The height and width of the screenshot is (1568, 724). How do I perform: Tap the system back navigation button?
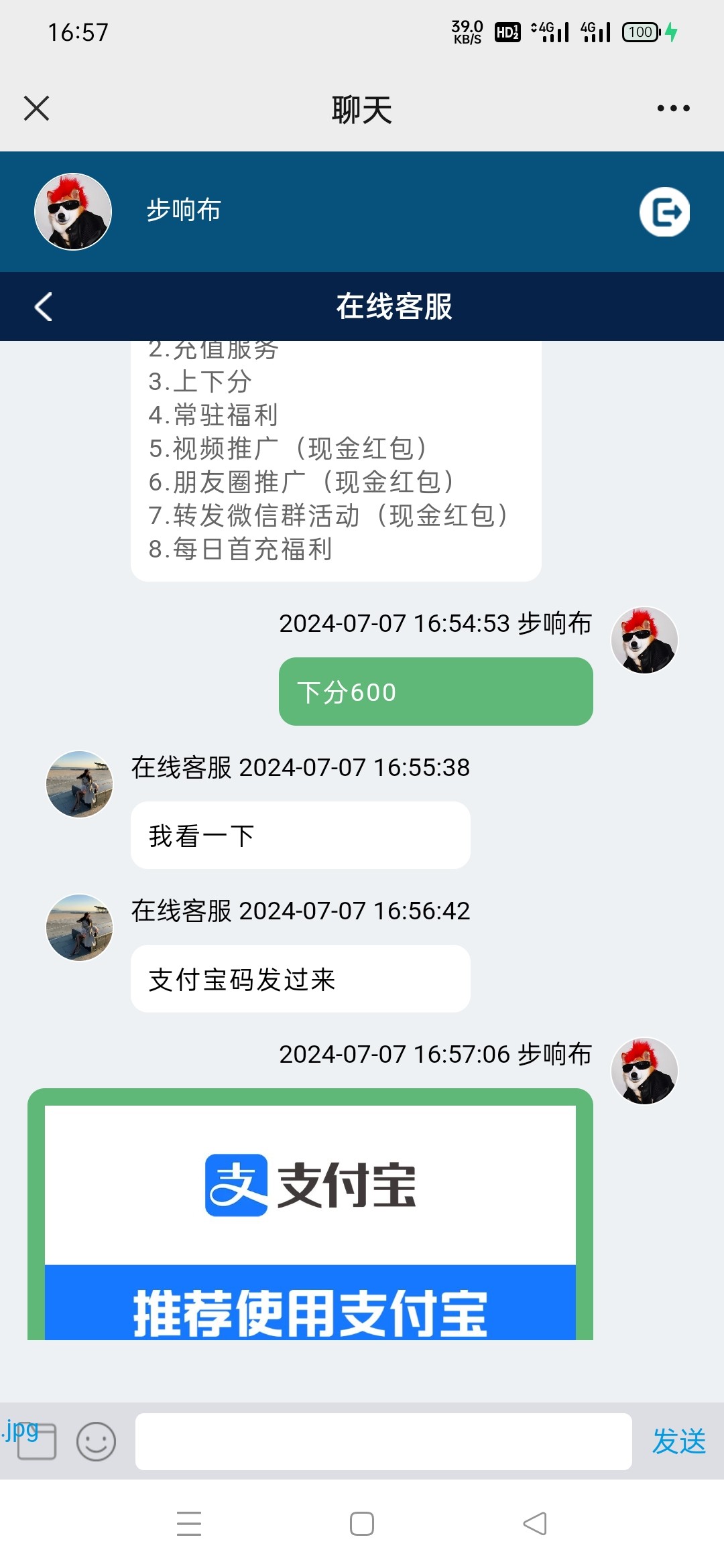535,1524
